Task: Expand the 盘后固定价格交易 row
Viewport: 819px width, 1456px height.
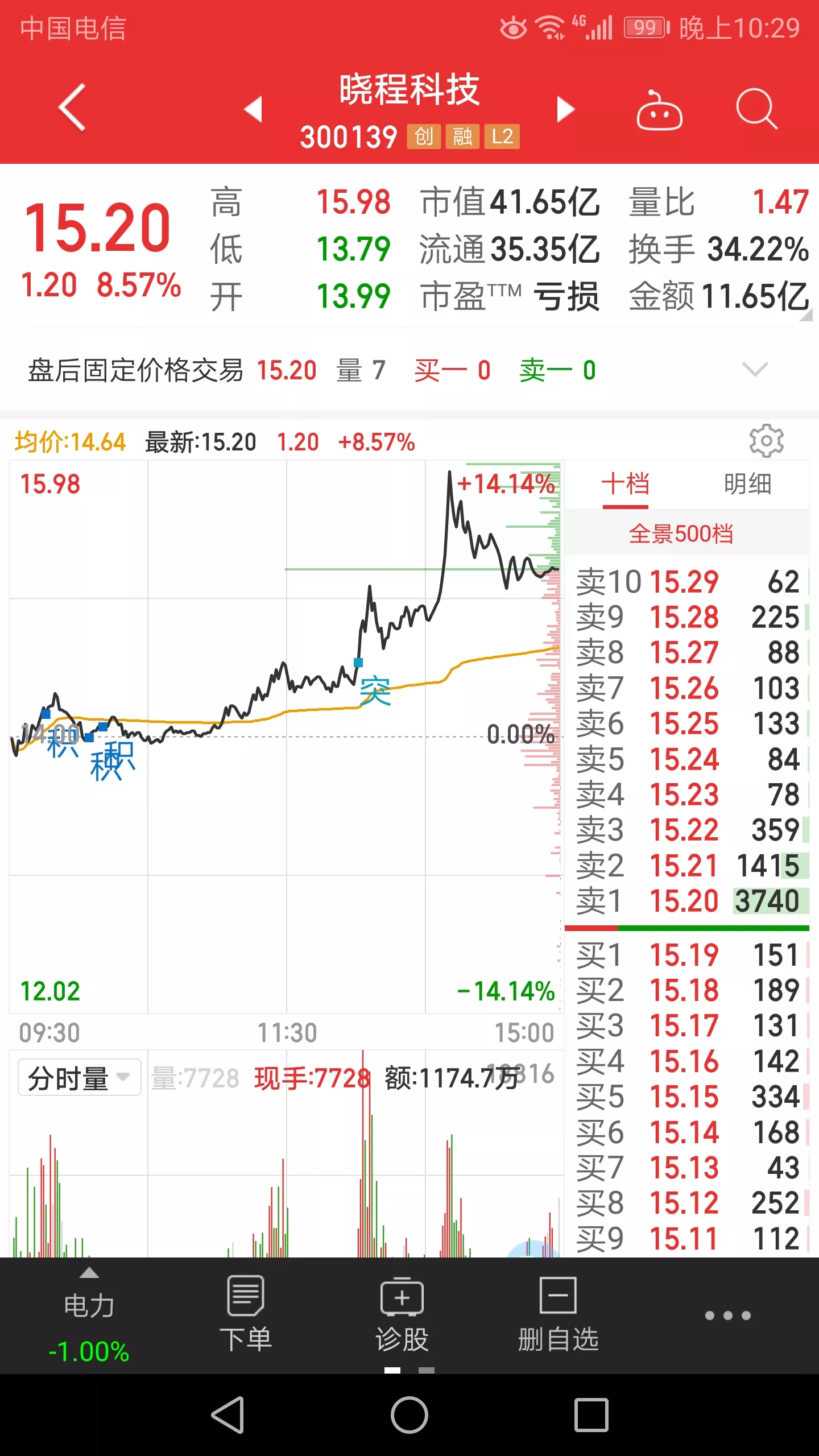Action: point(755,370)
